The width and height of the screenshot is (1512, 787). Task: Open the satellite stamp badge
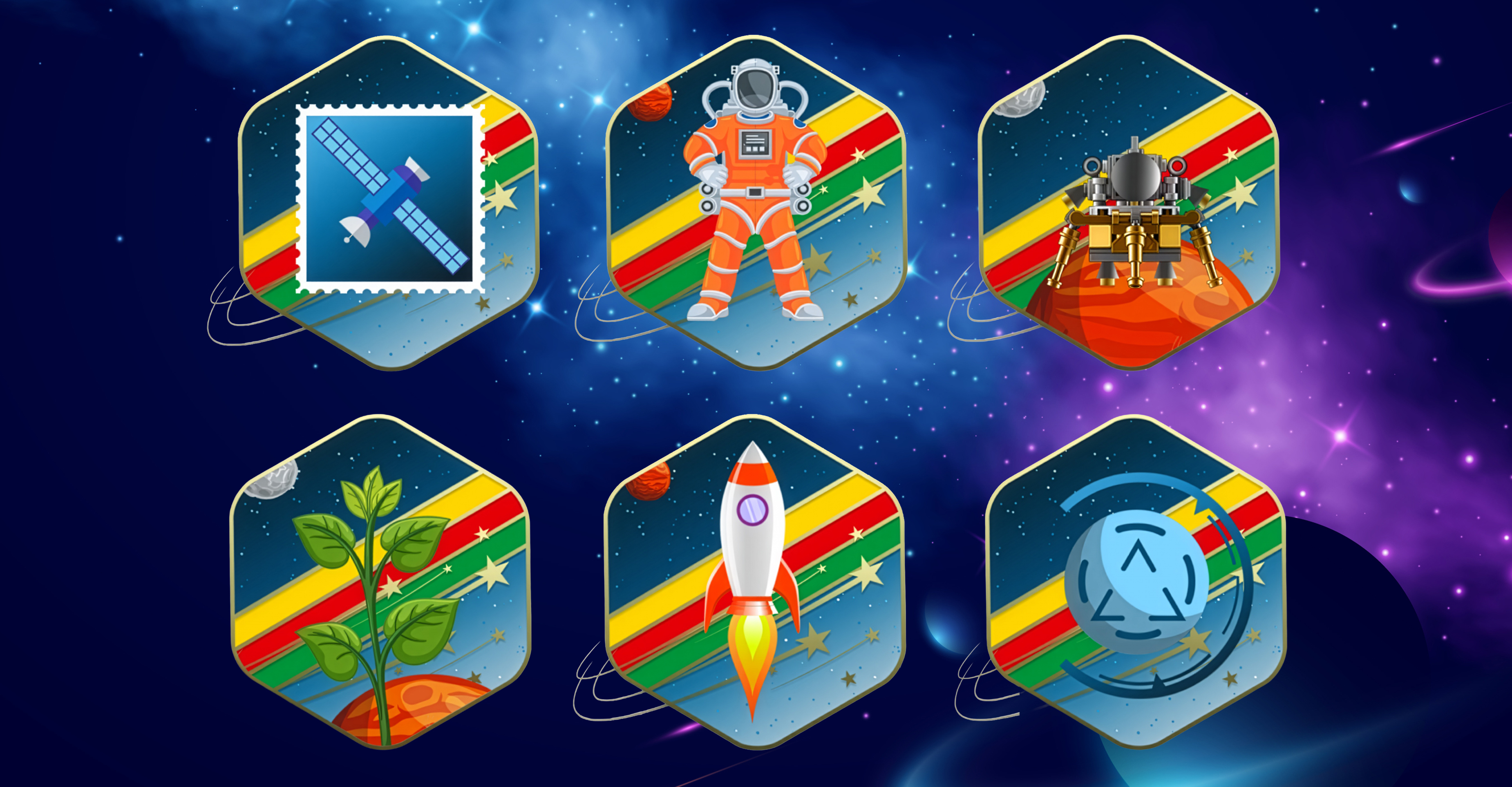point(389,203)
